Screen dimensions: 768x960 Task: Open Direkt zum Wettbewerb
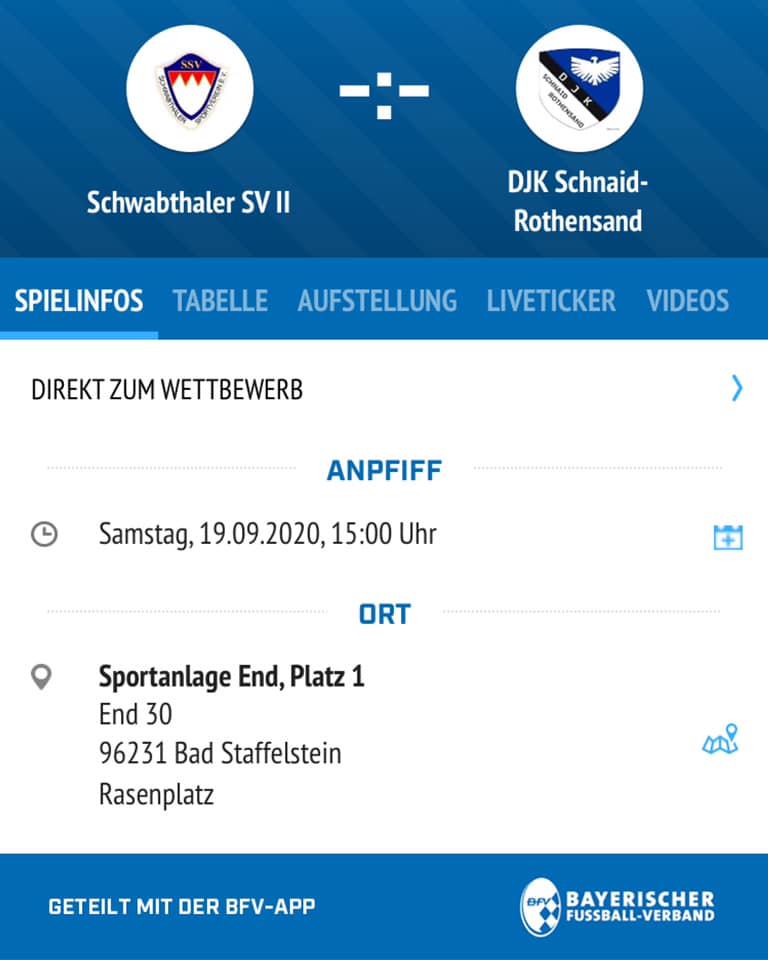384,389
